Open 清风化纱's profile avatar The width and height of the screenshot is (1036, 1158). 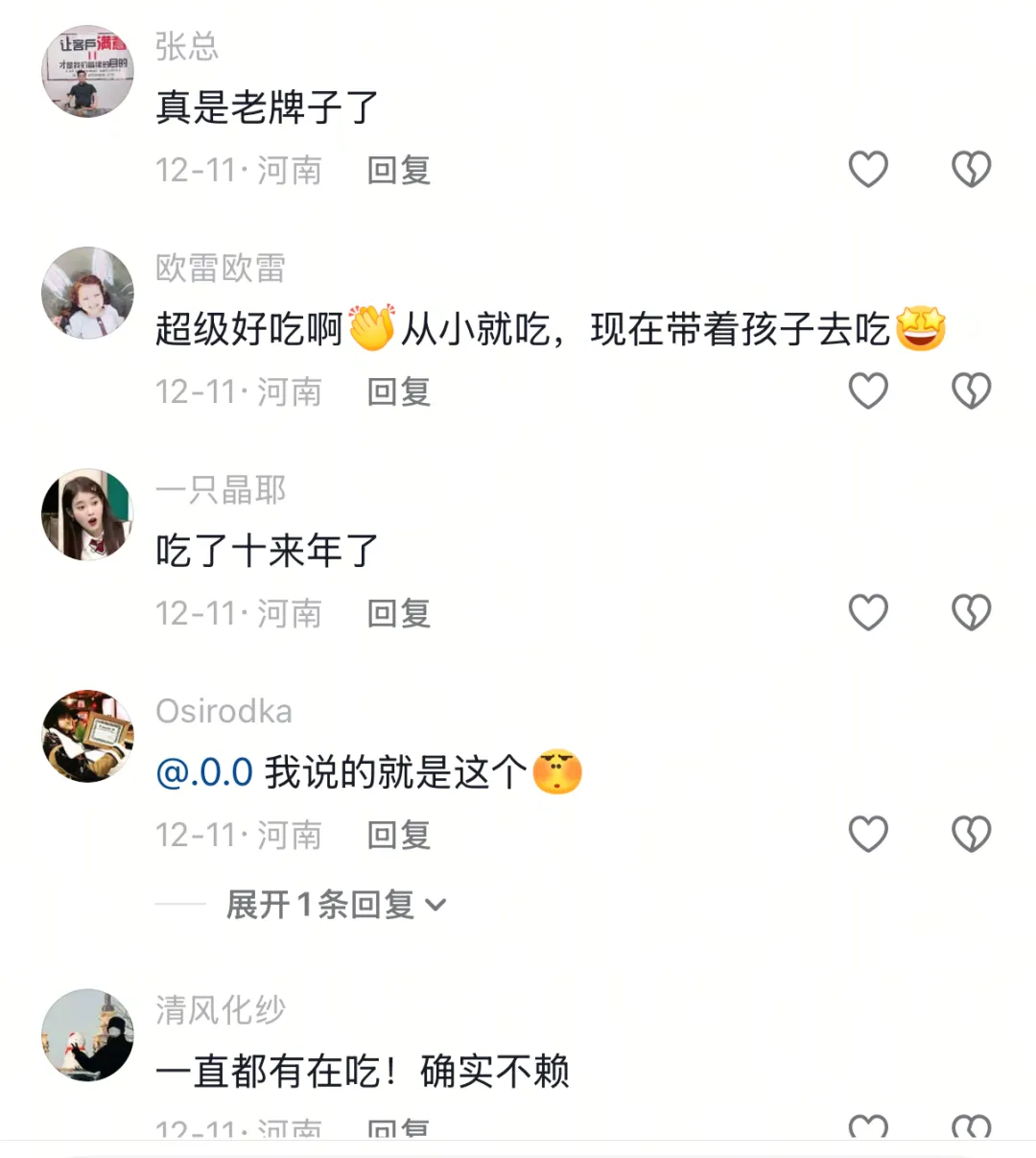coord(87,1035)
